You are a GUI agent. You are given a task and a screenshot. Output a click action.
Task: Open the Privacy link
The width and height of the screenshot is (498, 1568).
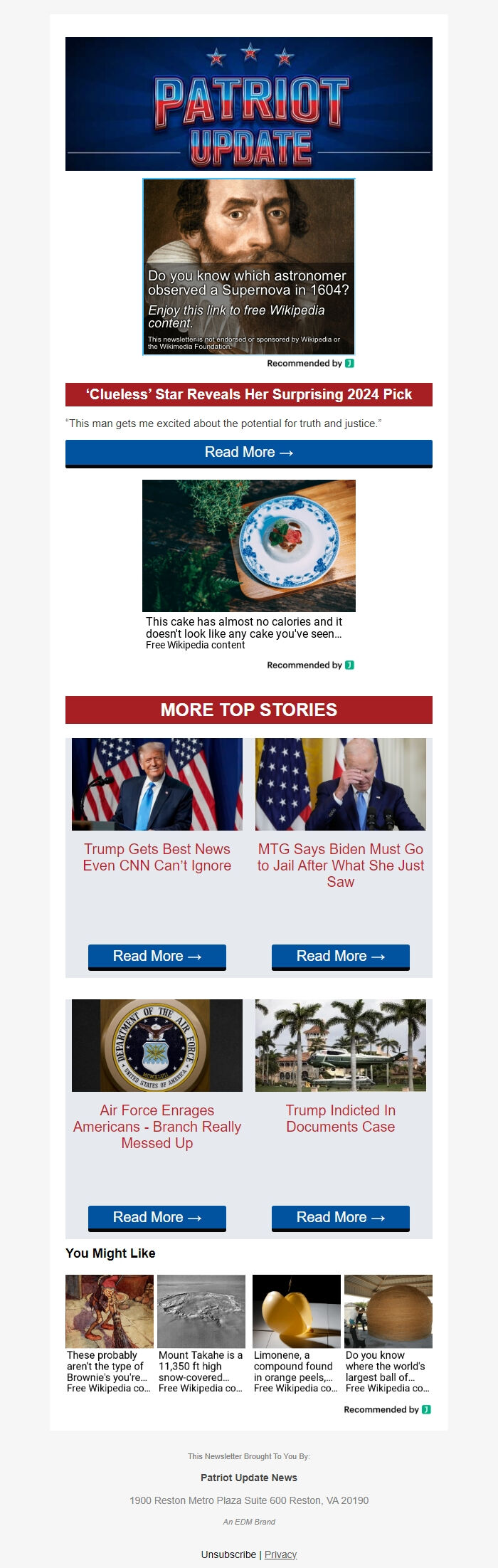tap(280, 1554)
